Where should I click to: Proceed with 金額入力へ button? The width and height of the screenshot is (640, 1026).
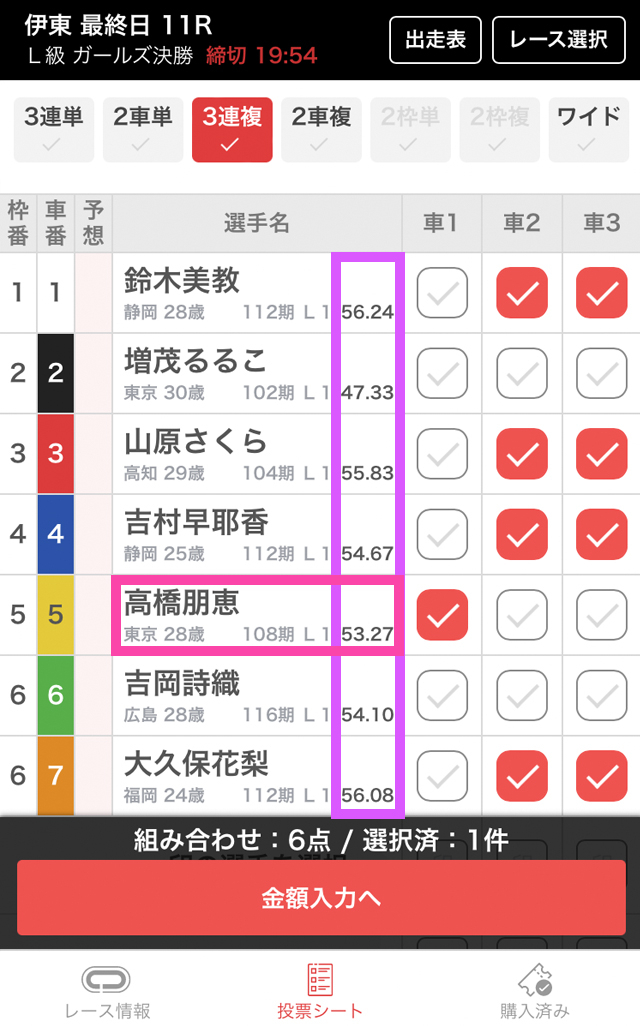tap(321, 898)
